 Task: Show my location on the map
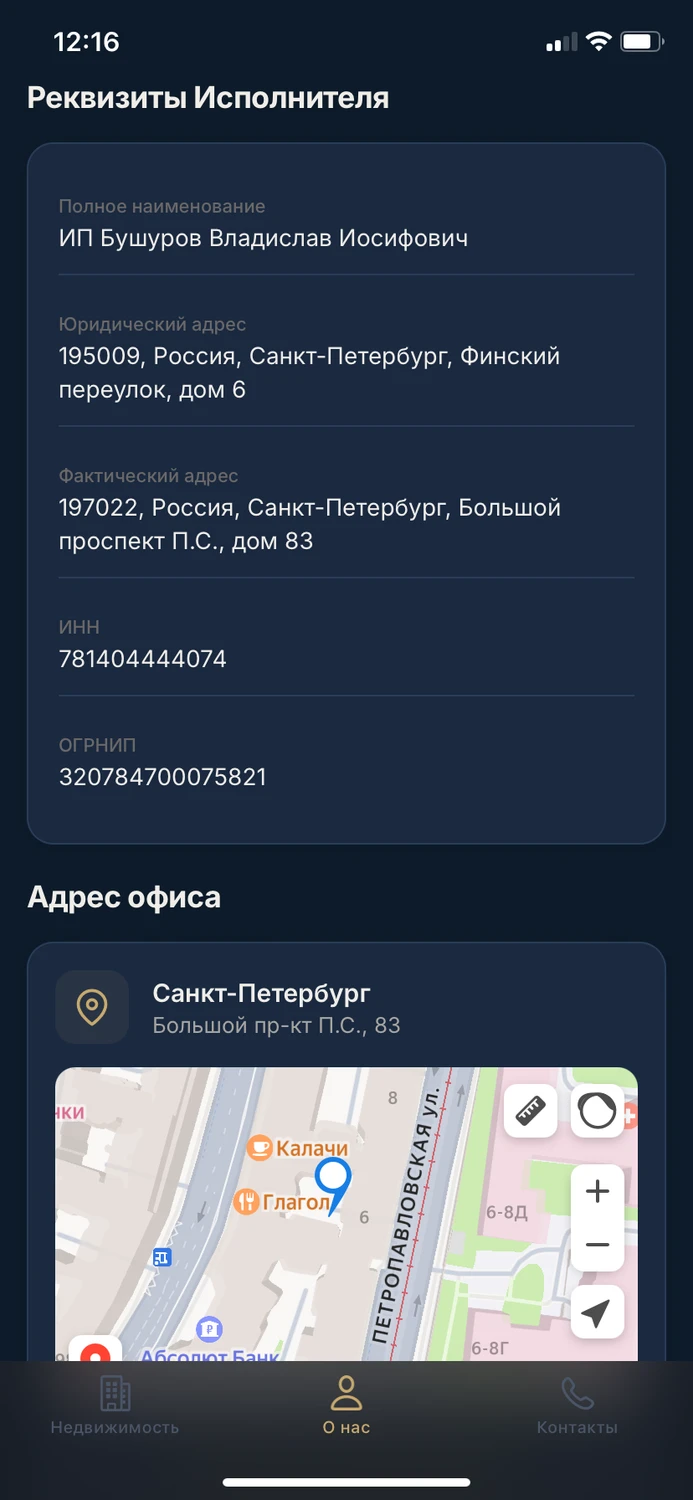click(x=597, y=1312)
